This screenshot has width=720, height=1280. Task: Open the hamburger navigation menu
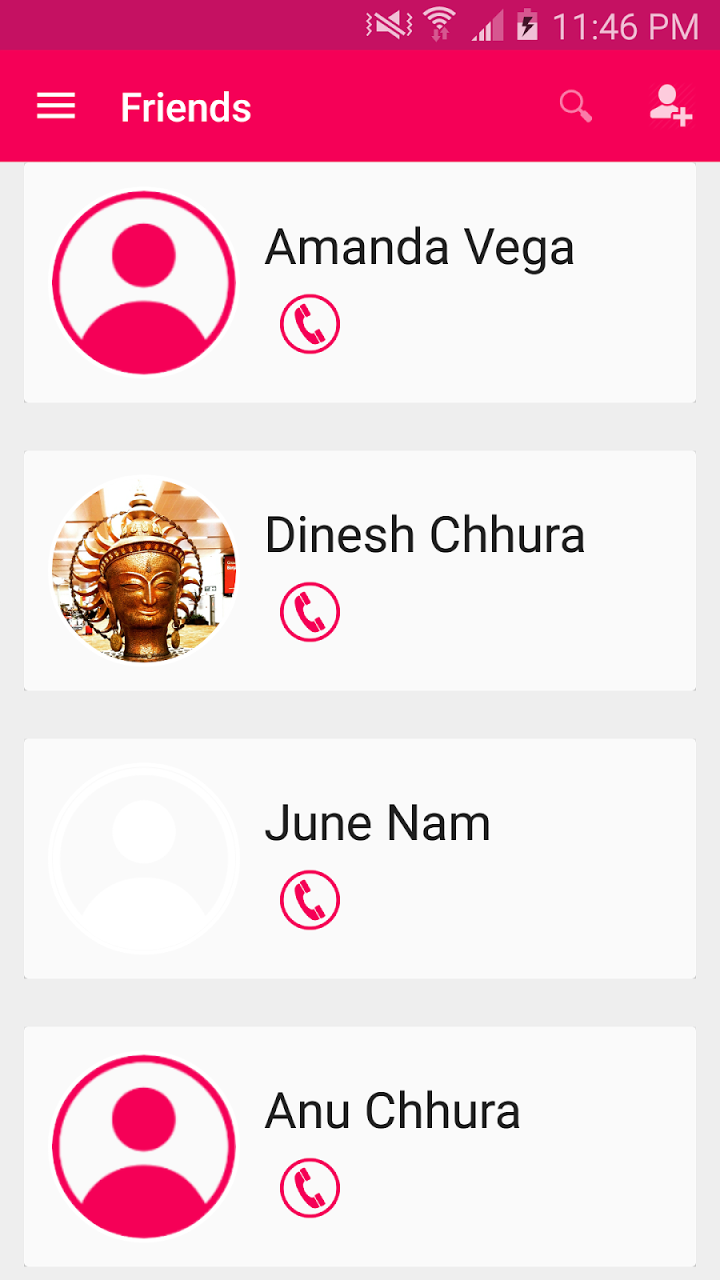[56, 107]
